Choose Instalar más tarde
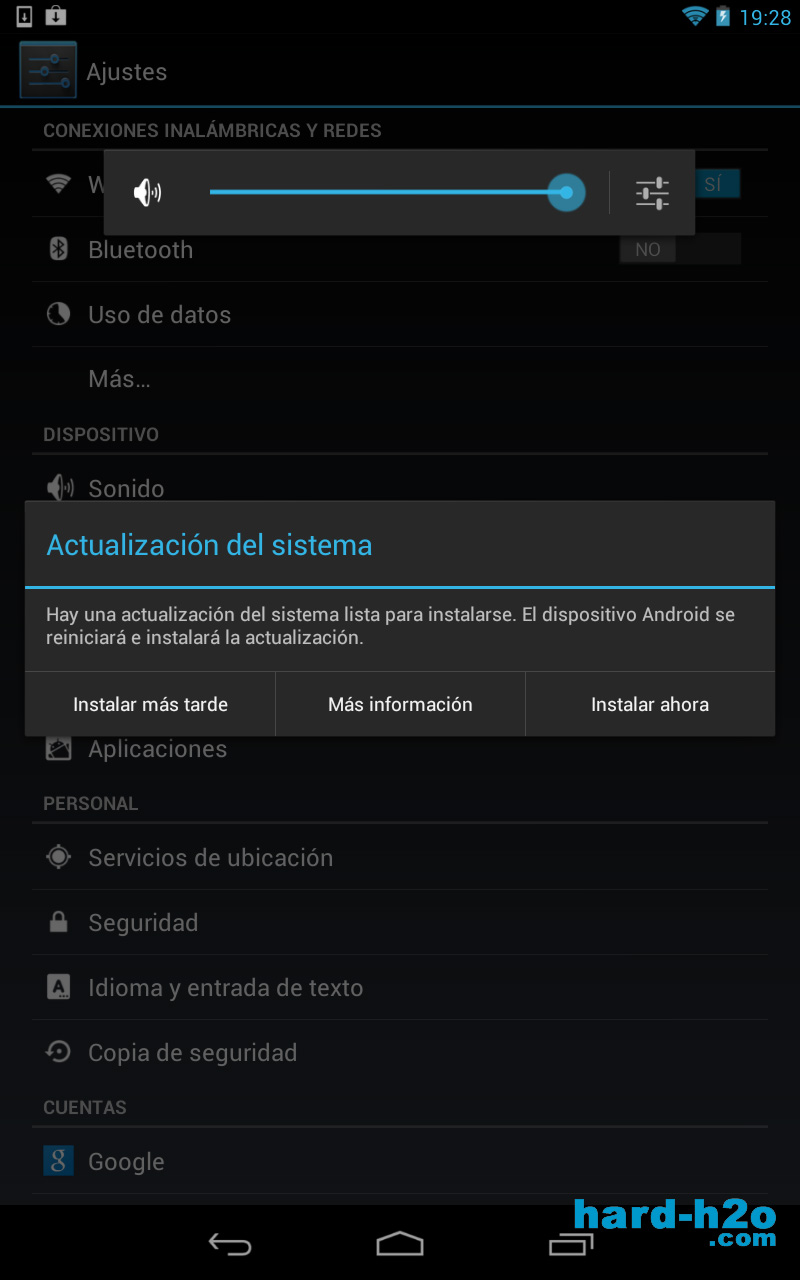 [150, 704]
